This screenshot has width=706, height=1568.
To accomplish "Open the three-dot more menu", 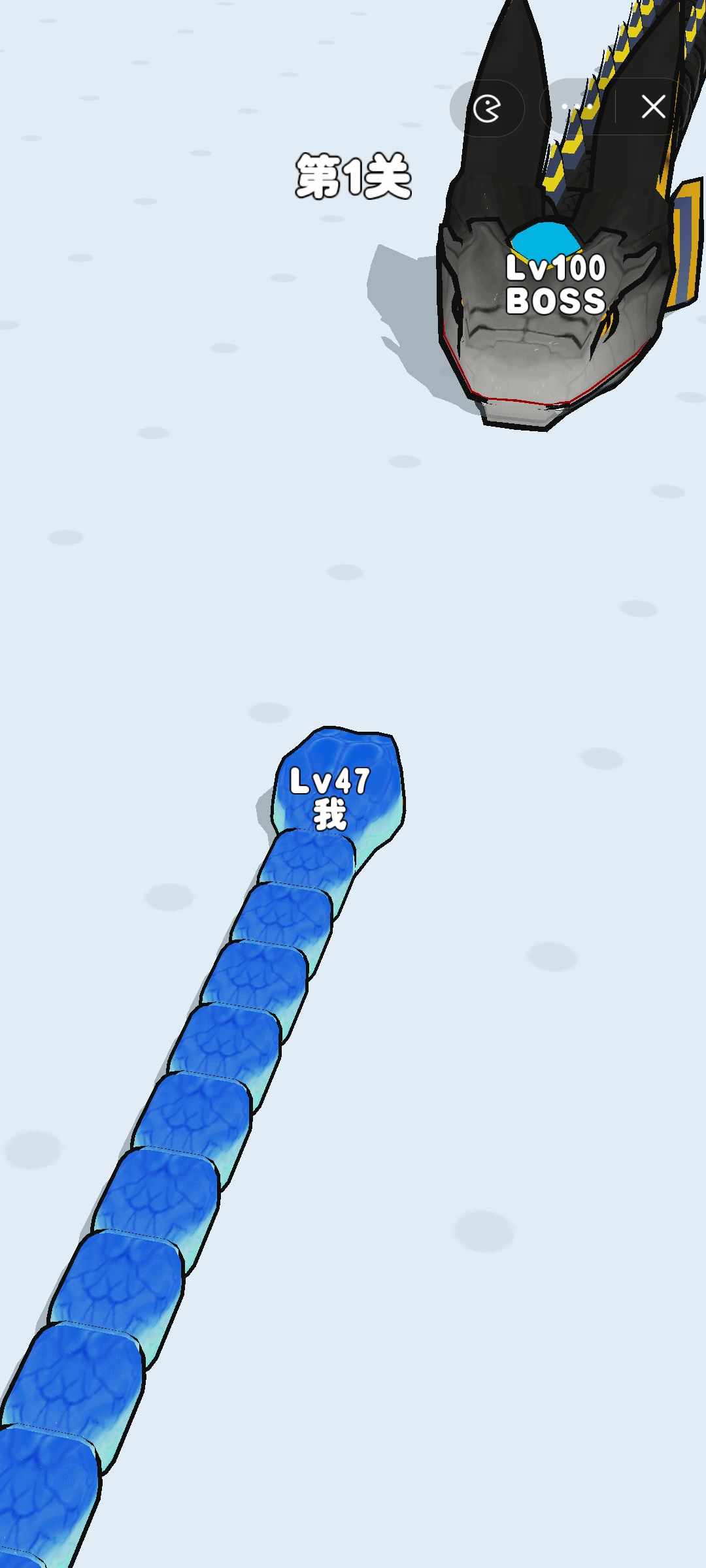I will coord(577,106).
